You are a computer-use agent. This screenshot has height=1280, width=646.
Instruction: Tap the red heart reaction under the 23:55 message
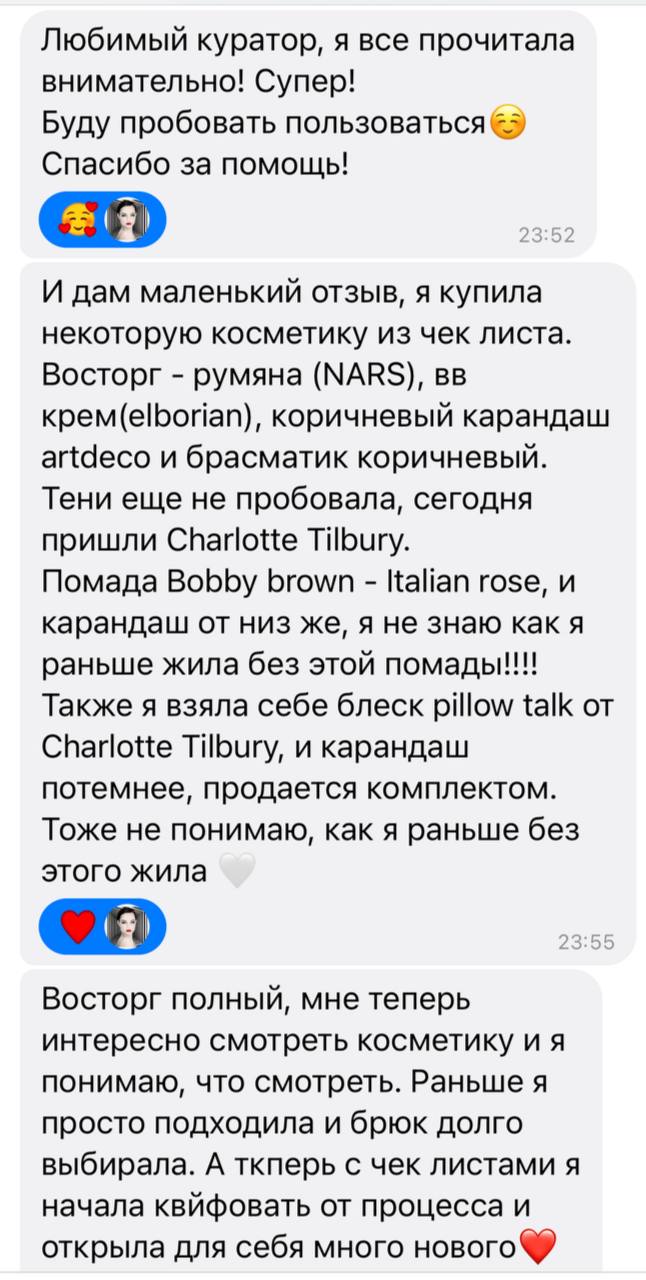pos(79,927)
